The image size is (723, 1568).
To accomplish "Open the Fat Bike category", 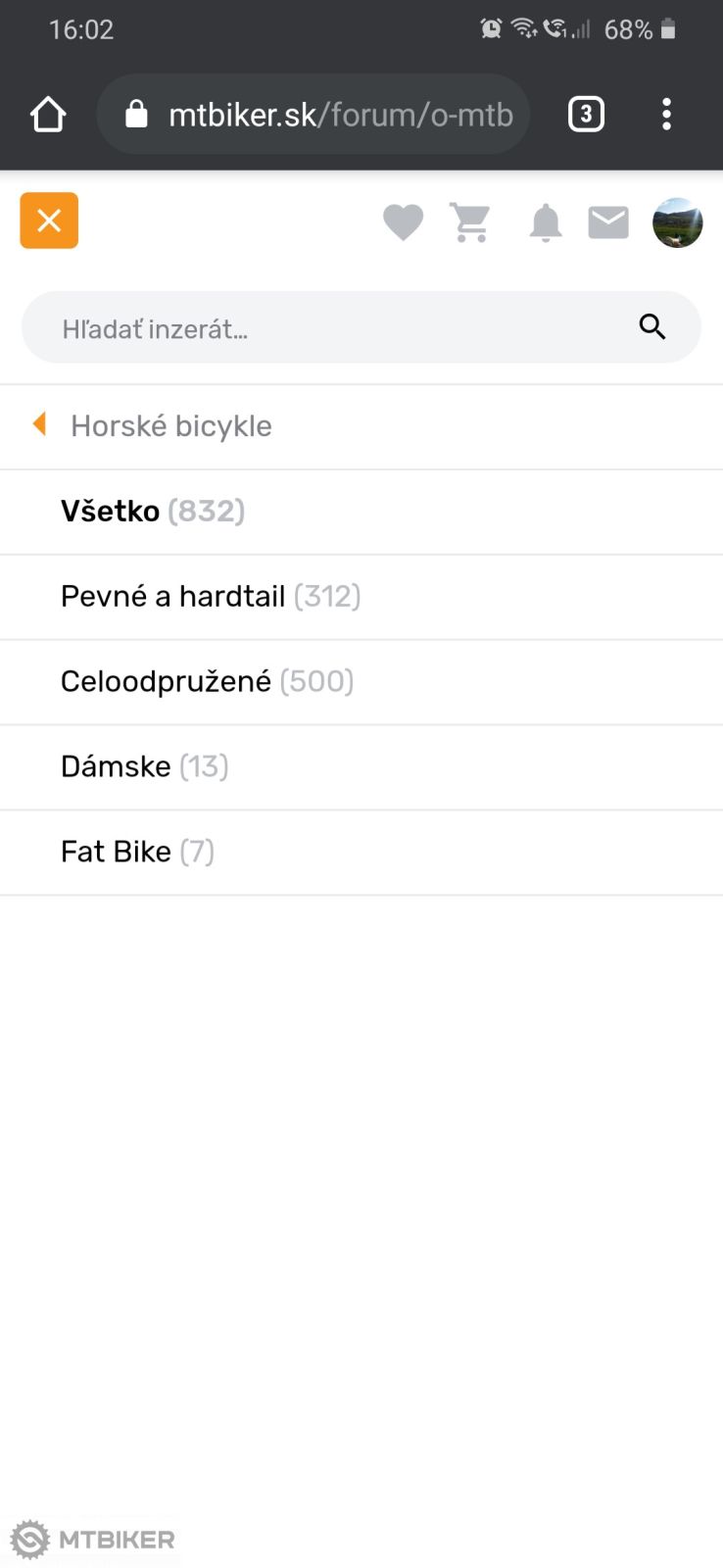I will click(x=137, y=852).
